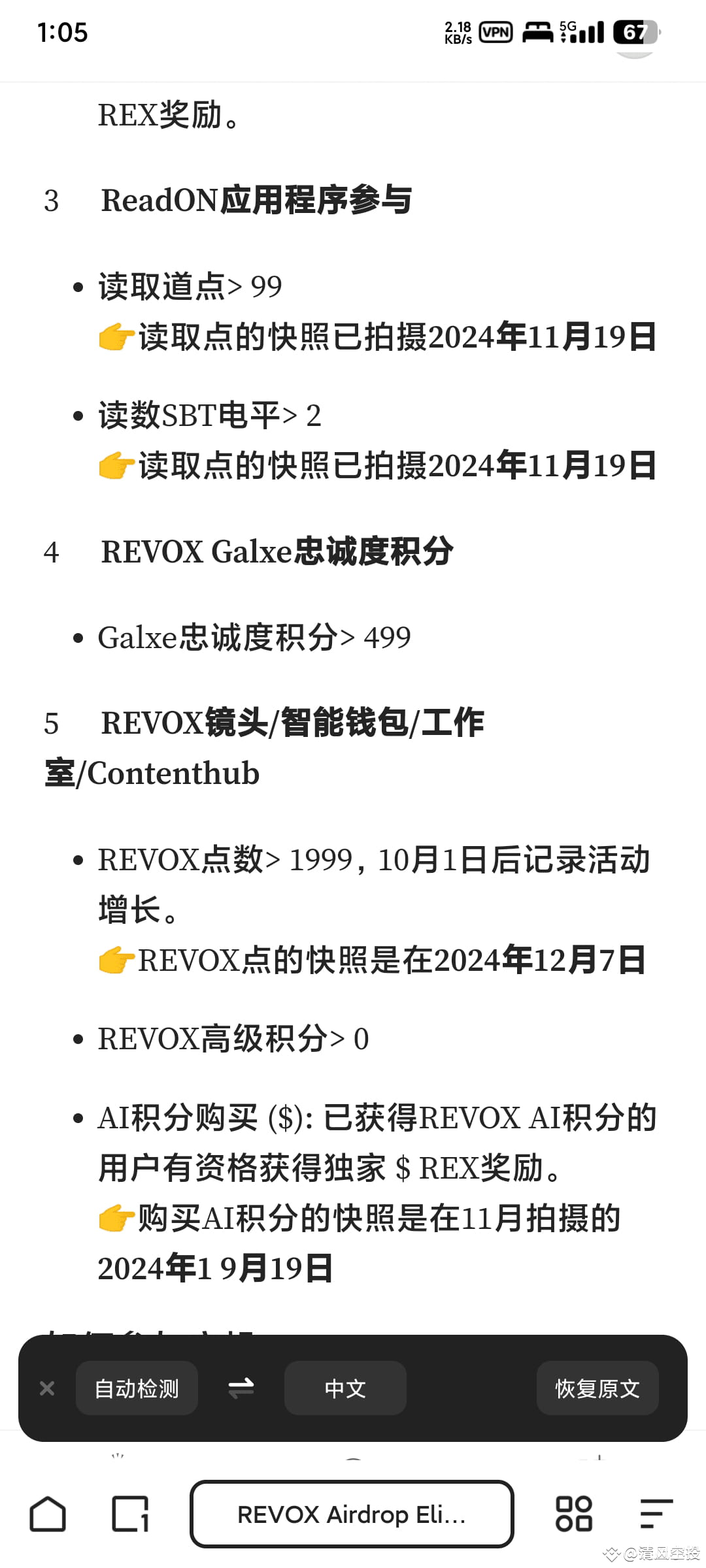Tap the clock showing 1:05
The image size is (706, 1568).
click(62, 31)
